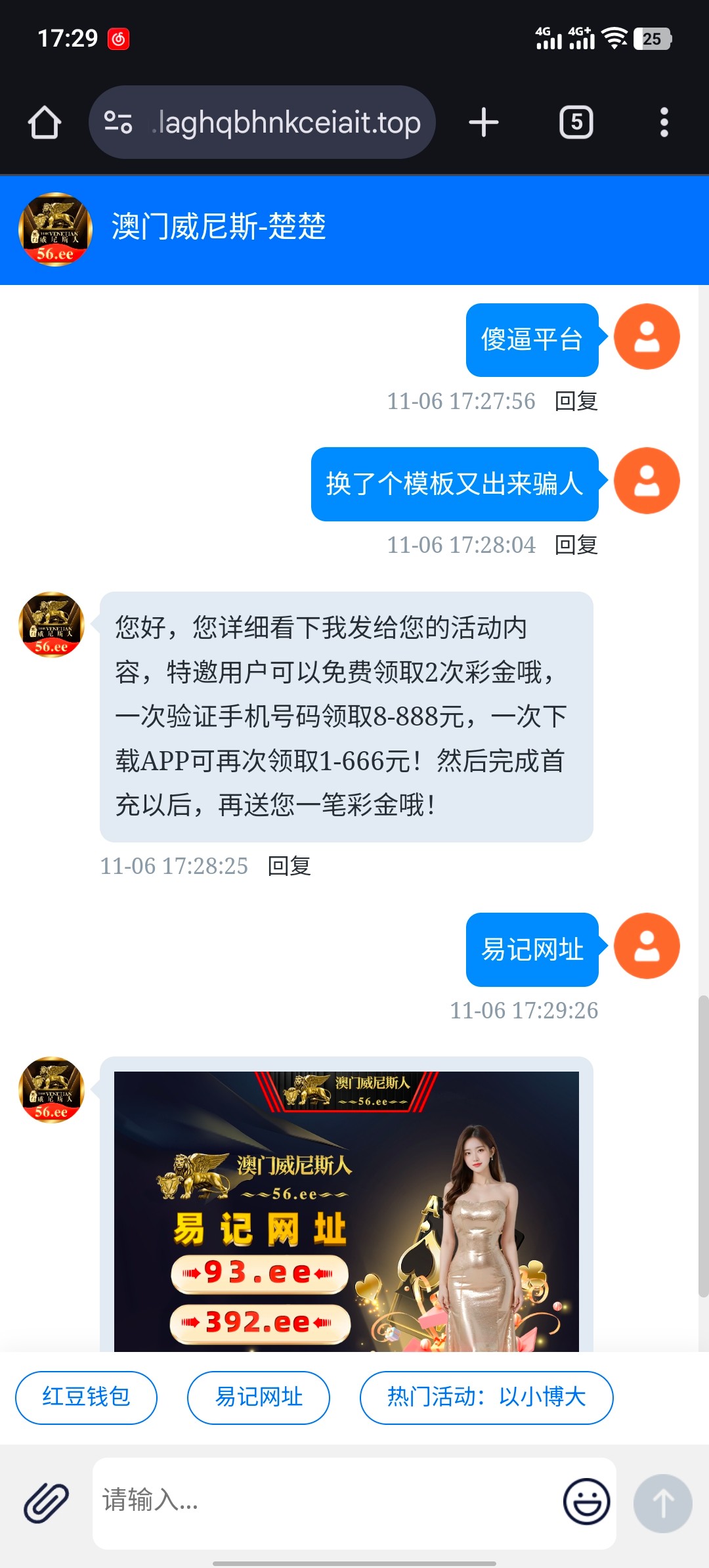This screenshot has height=1568, width=709.
Task: Tap 回复 under the 换了个模板又出来骗人 message
Action: (x=576, y=545)
